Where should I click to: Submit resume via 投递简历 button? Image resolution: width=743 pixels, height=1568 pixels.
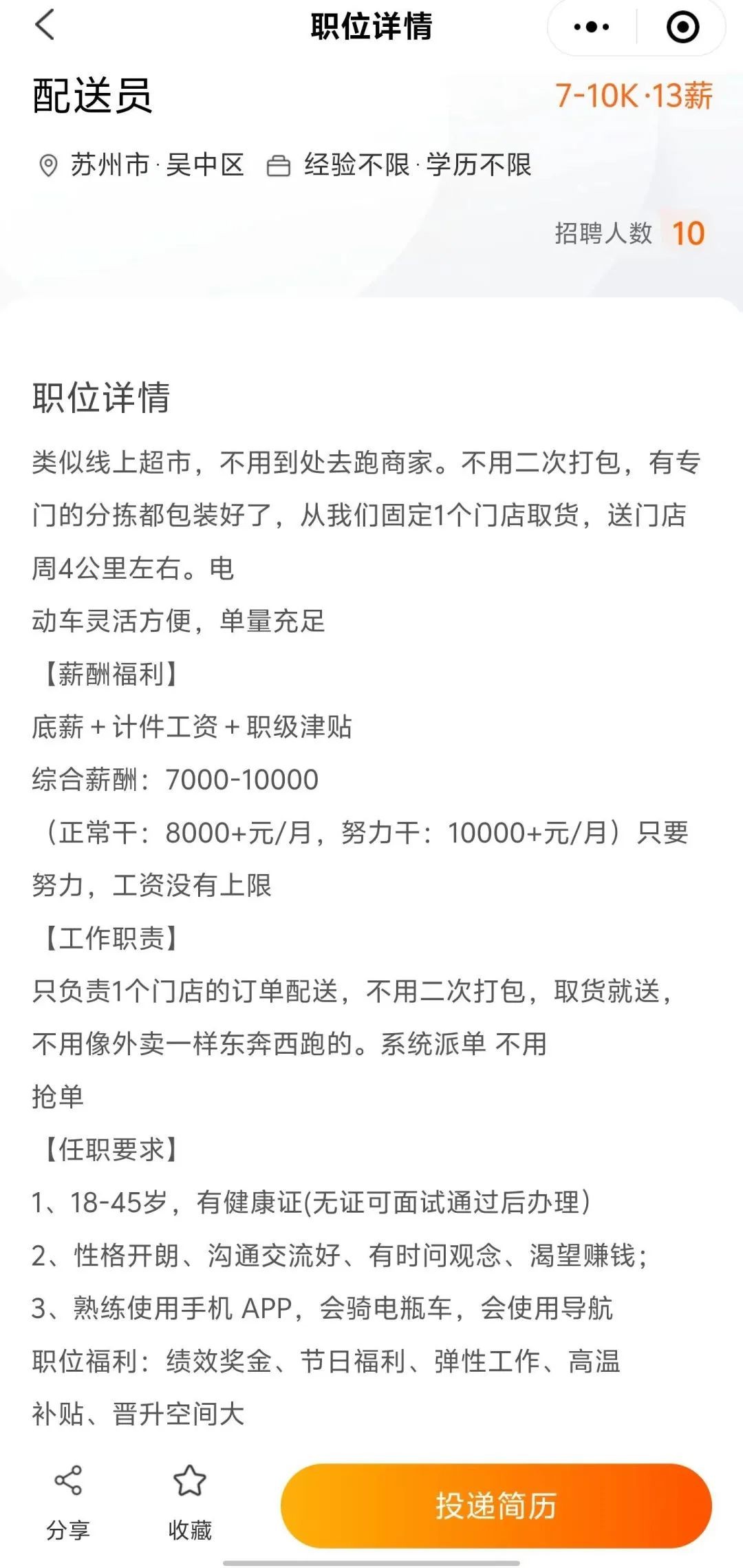tap(496, 1505)
